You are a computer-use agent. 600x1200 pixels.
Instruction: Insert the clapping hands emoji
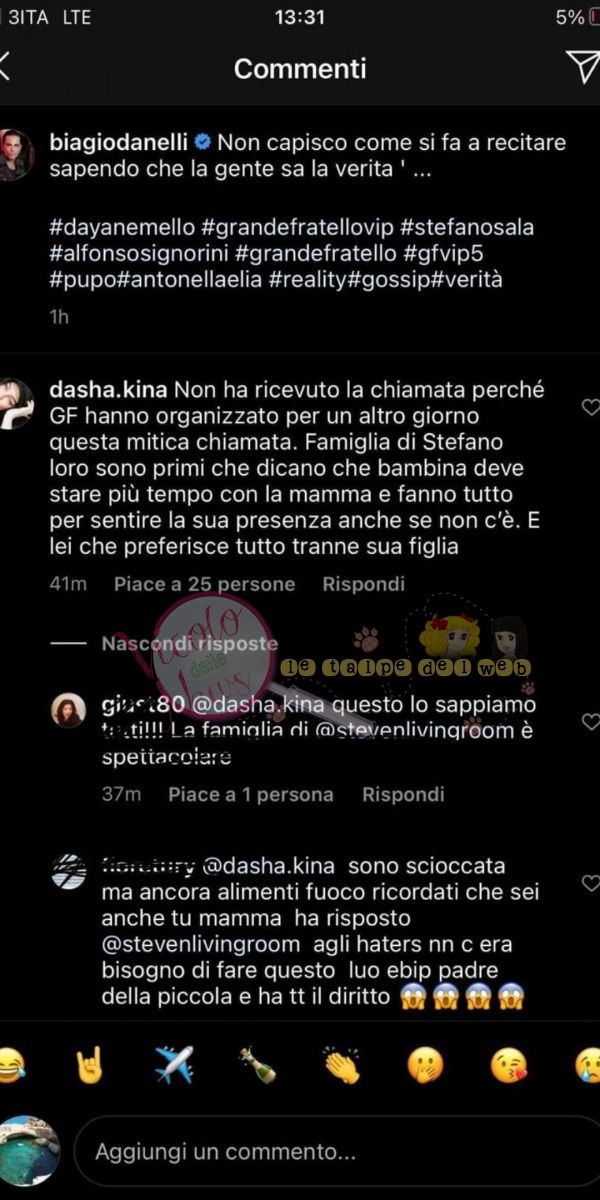[x=342, y=1066]
